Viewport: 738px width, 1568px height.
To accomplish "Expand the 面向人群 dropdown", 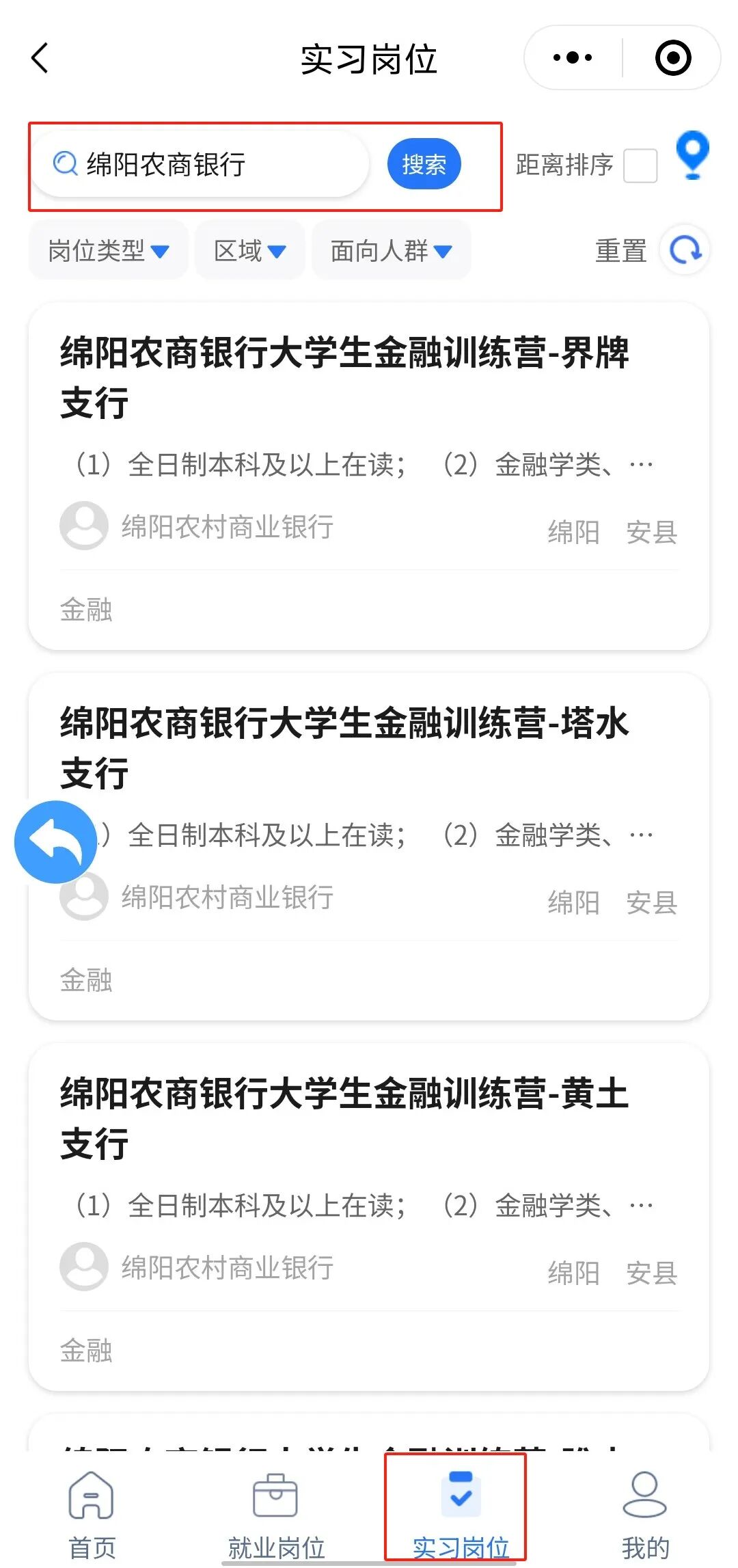I will (x=392, y=251).
